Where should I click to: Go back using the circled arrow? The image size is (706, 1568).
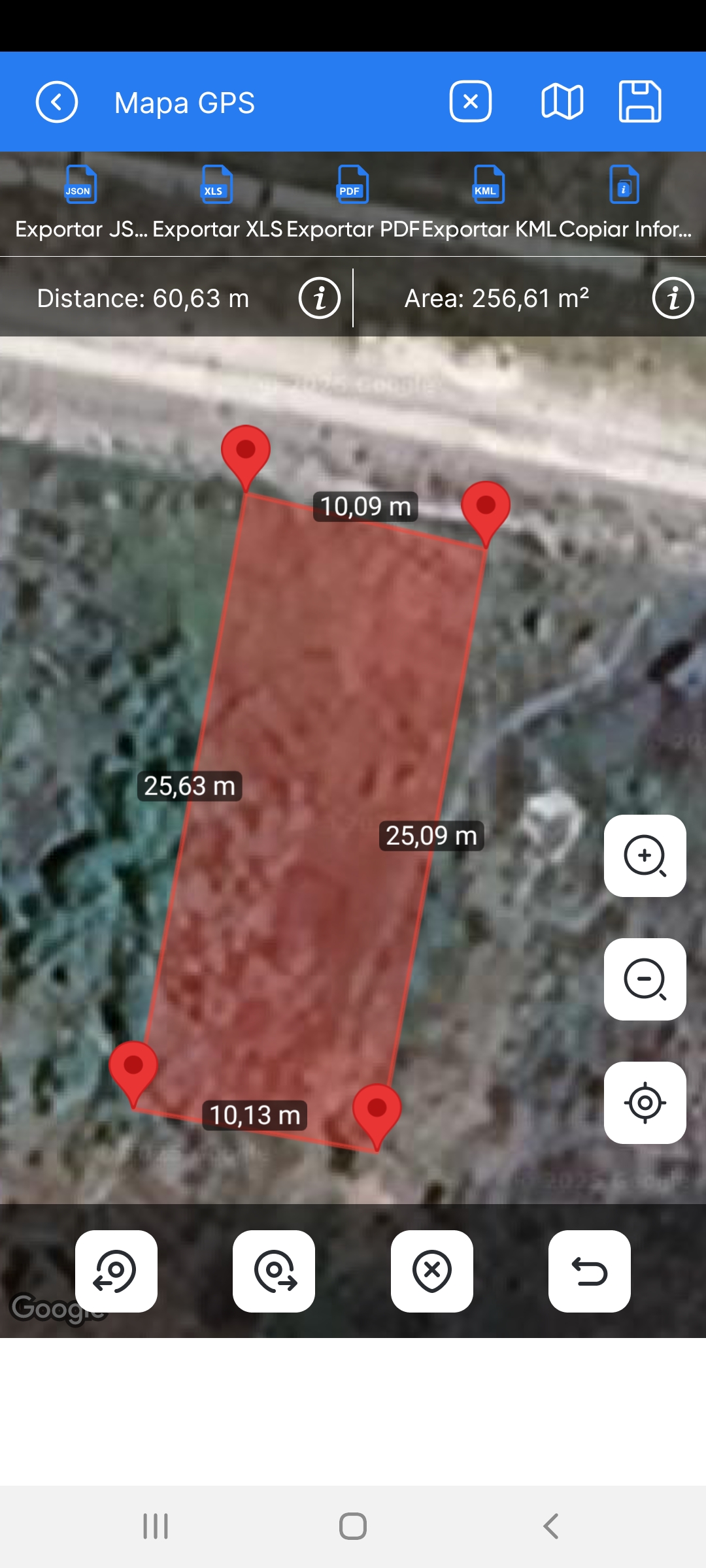pyautogui.click(x=57, y=102)
